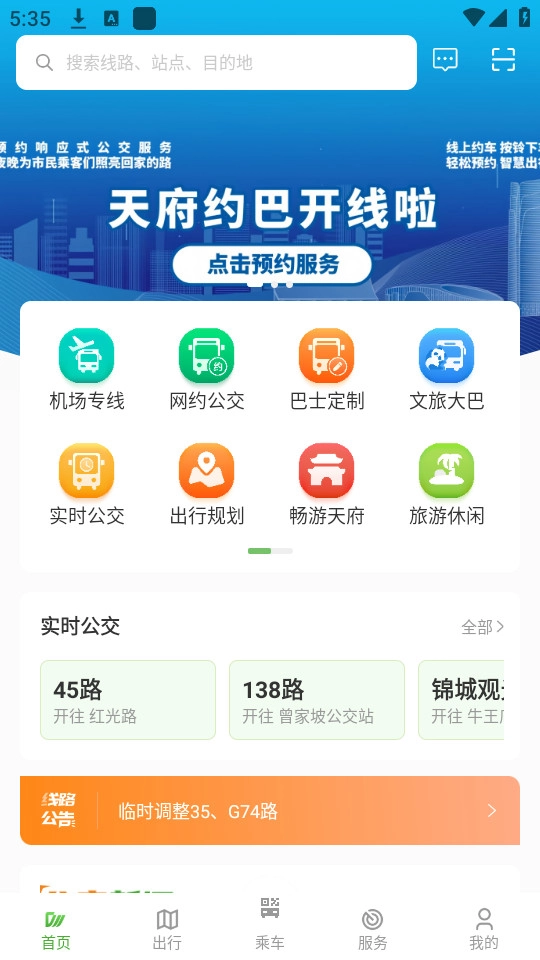Screen dimensions: 540x960
Task: Switch to the 出行 tab
Action: (167, 929)
